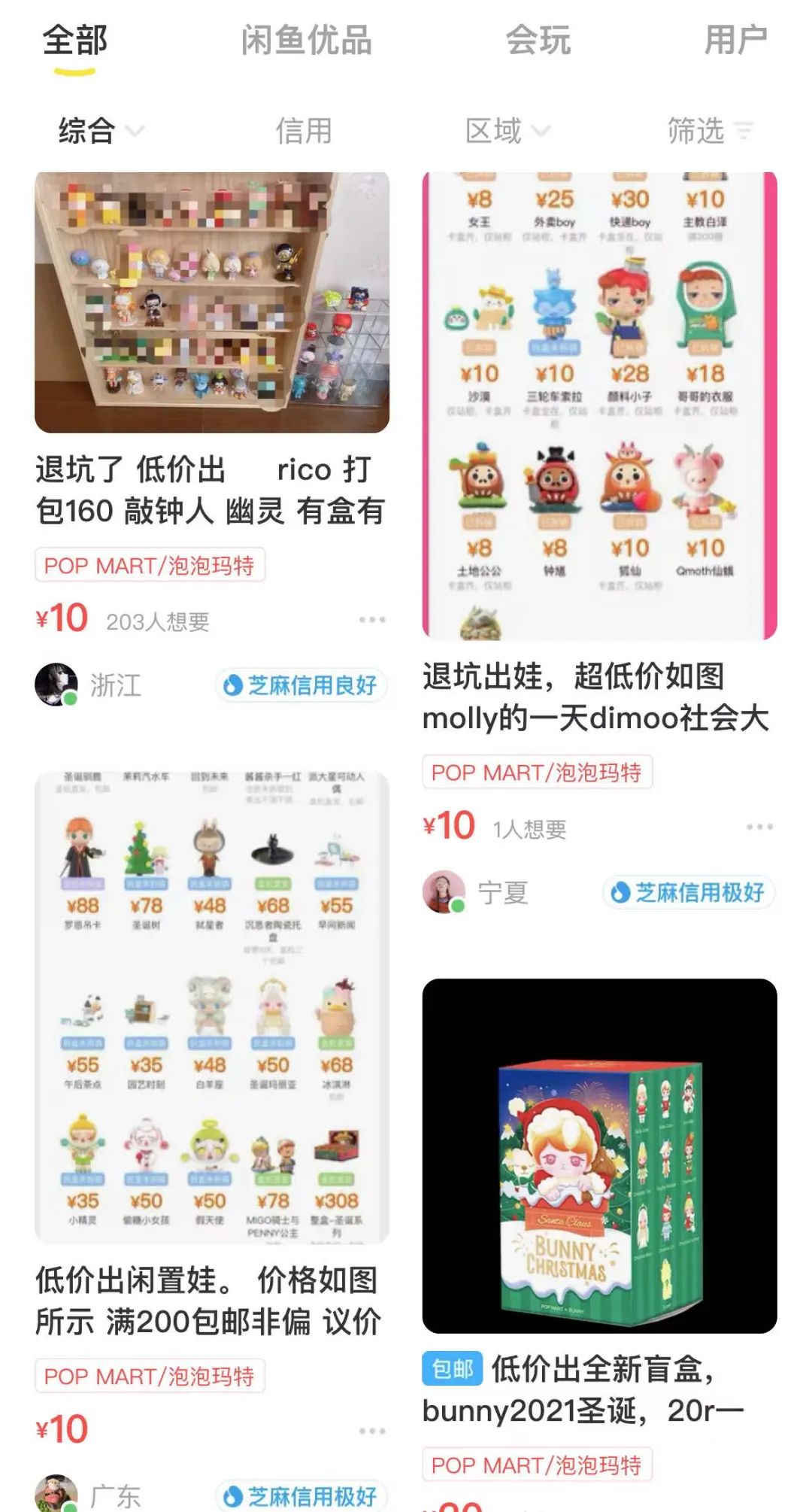Open more options on the 浙江 seller's listing
812x1512 pixels.
pos(371,620)
